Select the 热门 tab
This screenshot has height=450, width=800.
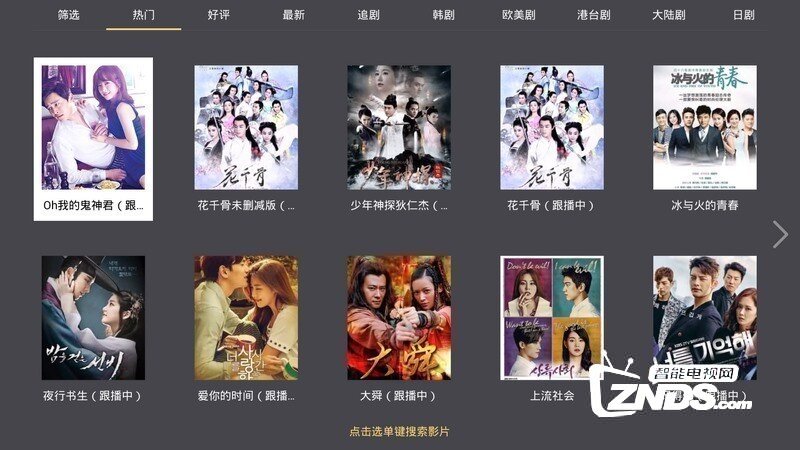(x=144, y=16)
